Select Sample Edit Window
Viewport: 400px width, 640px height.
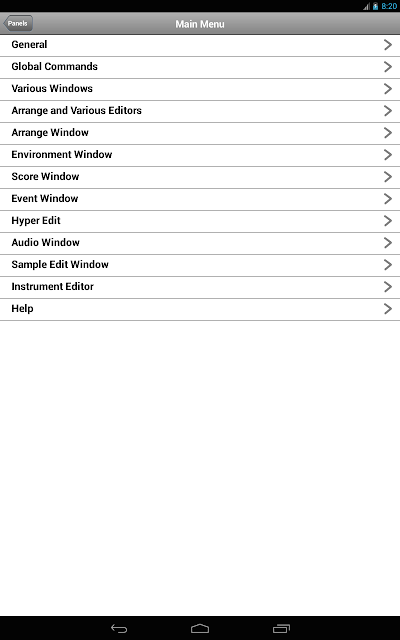[200, 265]
